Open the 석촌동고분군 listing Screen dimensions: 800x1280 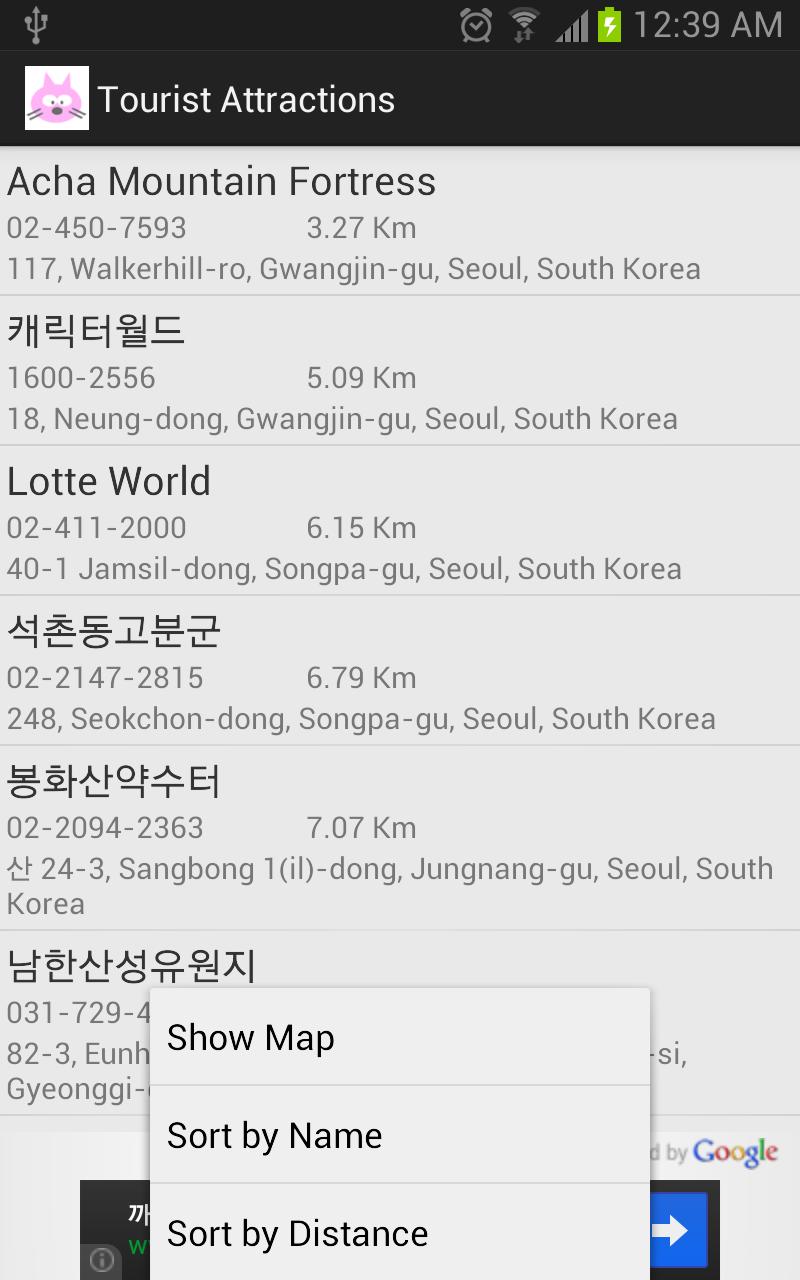pos(400,670)
